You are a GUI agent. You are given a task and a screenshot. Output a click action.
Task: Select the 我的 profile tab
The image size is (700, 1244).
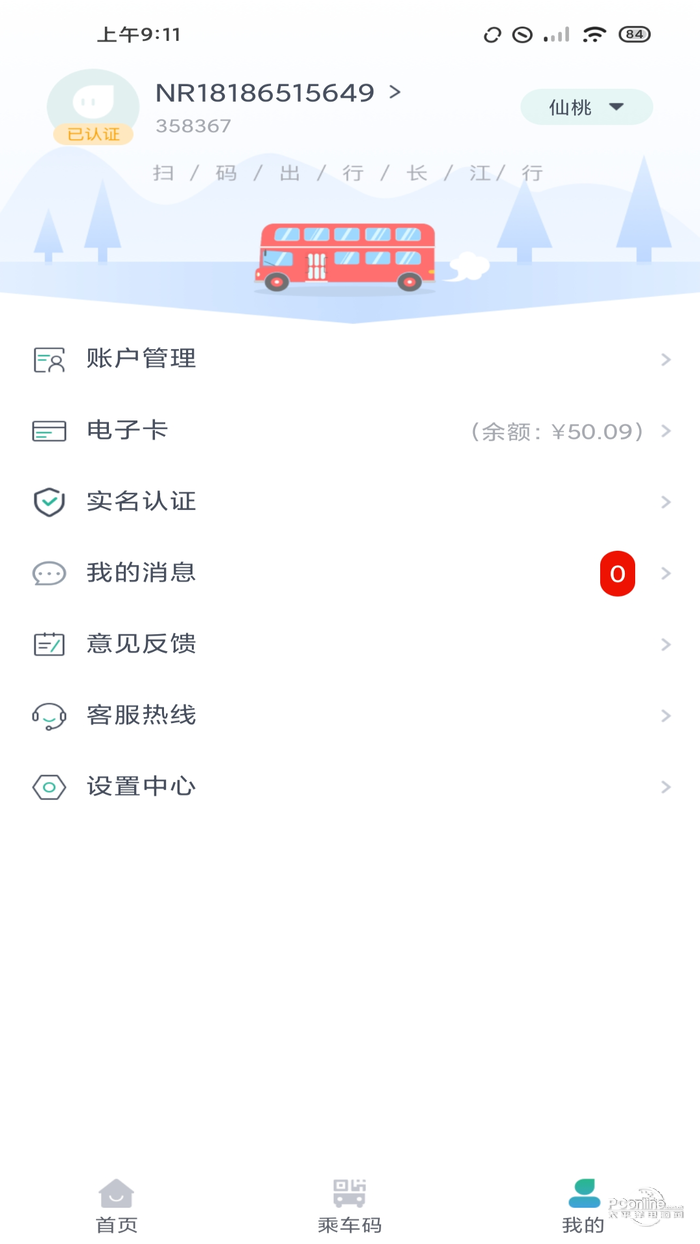tap(584, 1205)
